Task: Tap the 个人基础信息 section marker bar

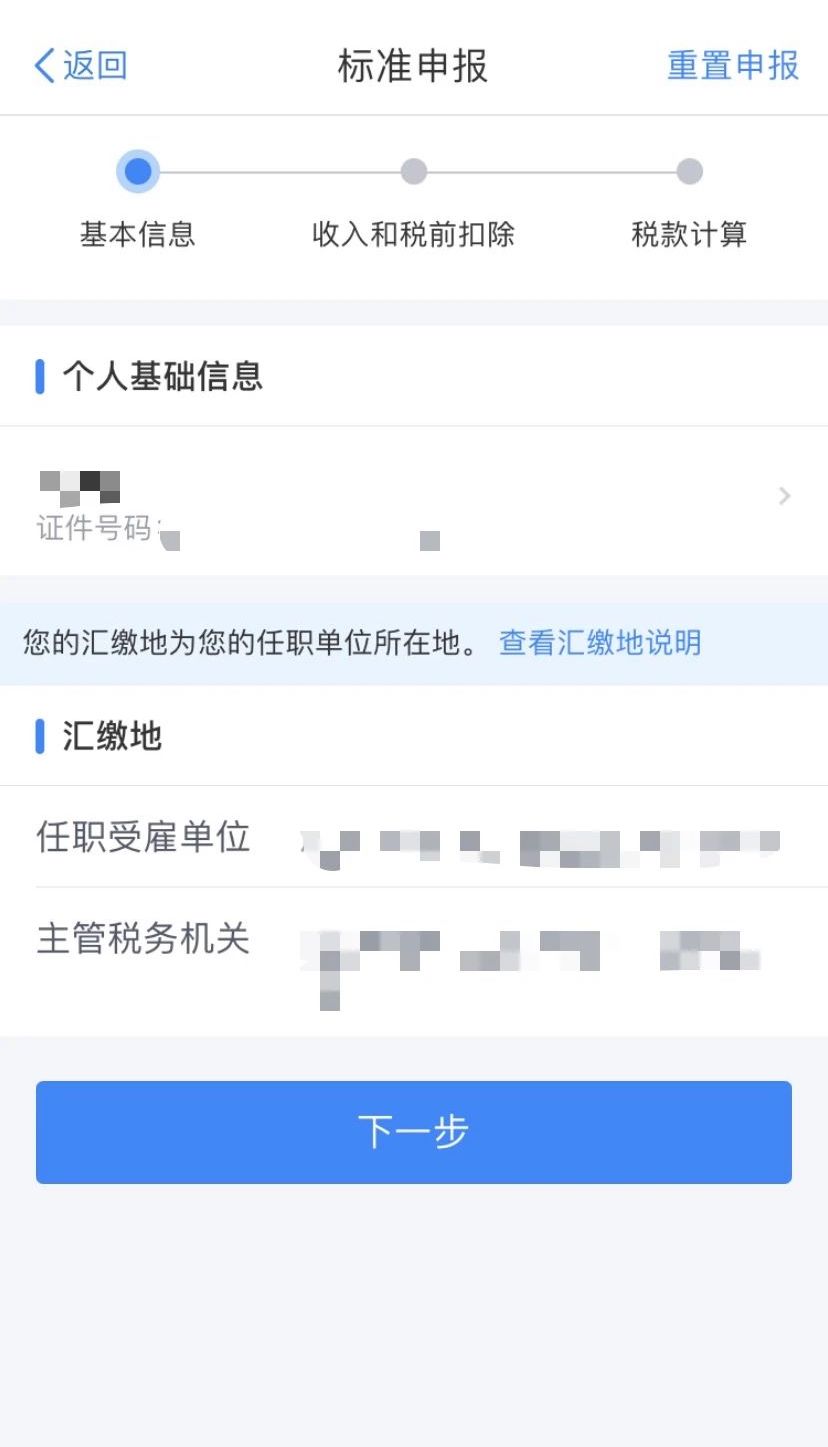Action: click(x=41, y=376)
